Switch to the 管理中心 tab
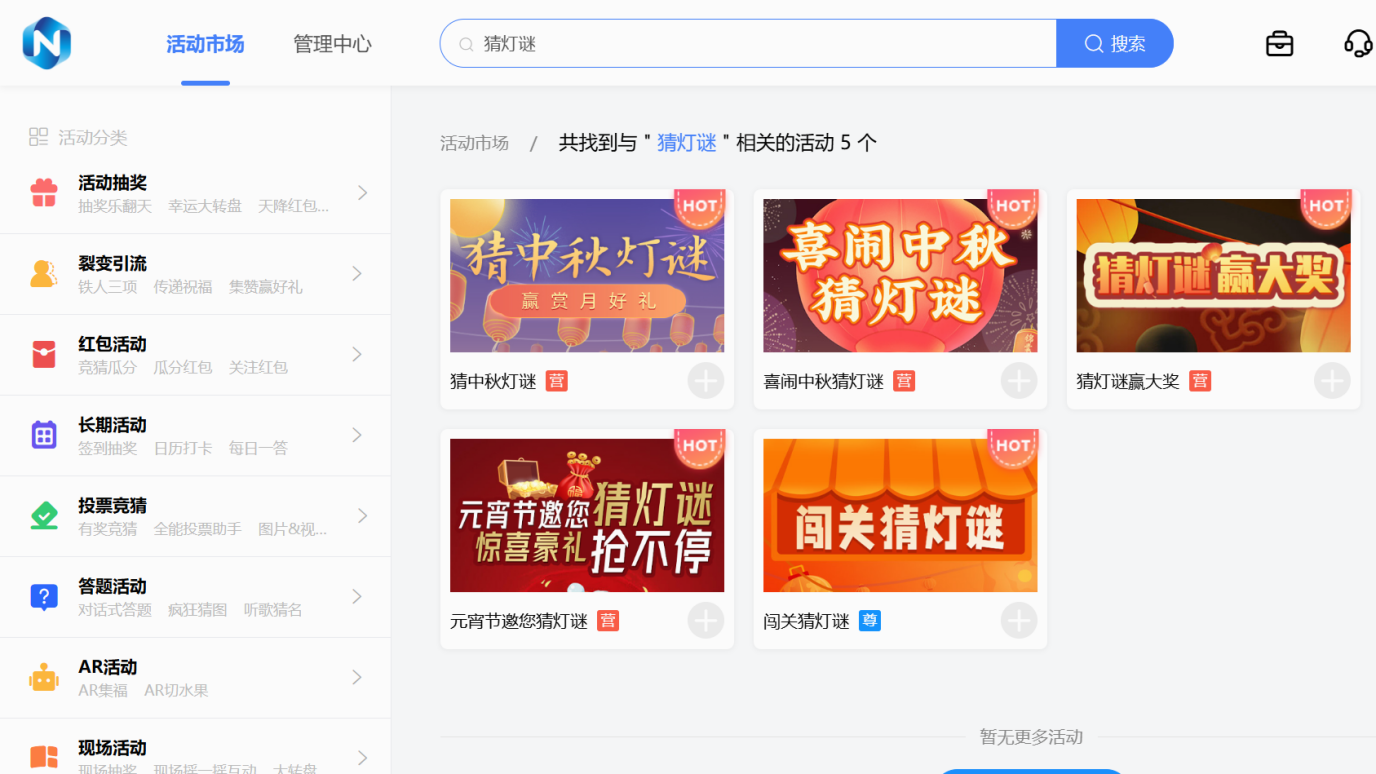Screen dimensions: 1376x774 click(332, 44)
